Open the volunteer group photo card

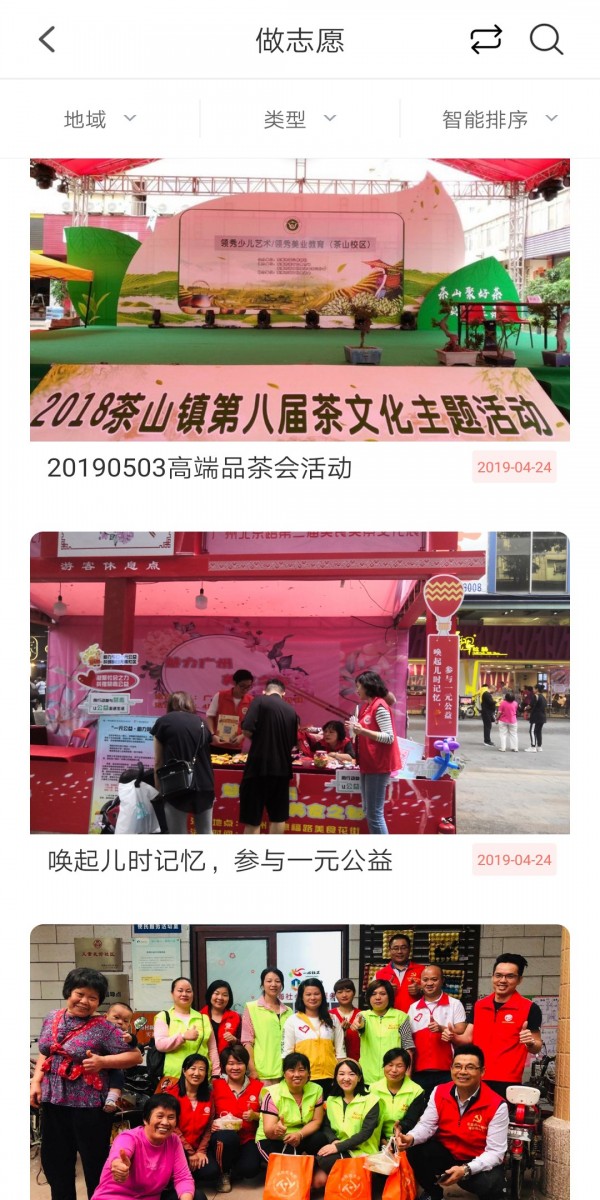click(300, 1060)
